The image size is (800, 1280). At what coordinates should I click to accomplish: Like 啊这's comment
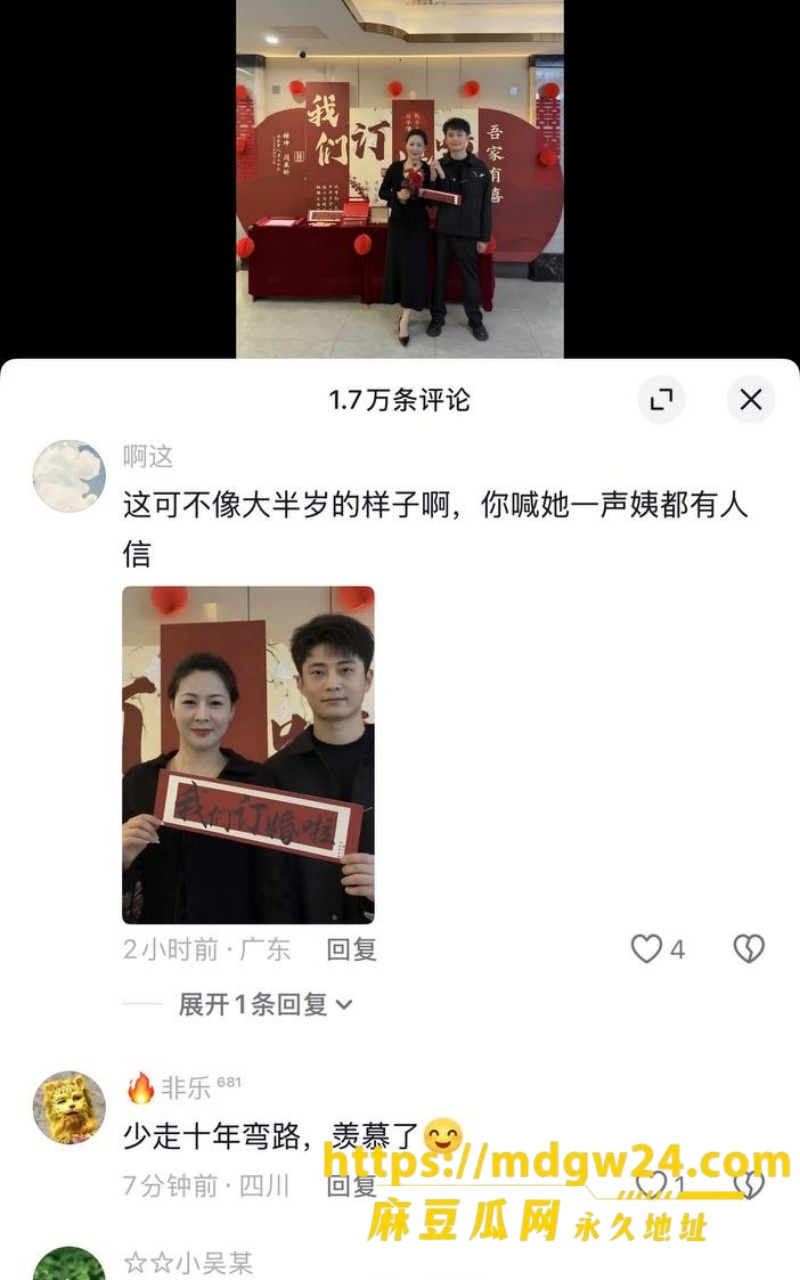click(647, 949)
